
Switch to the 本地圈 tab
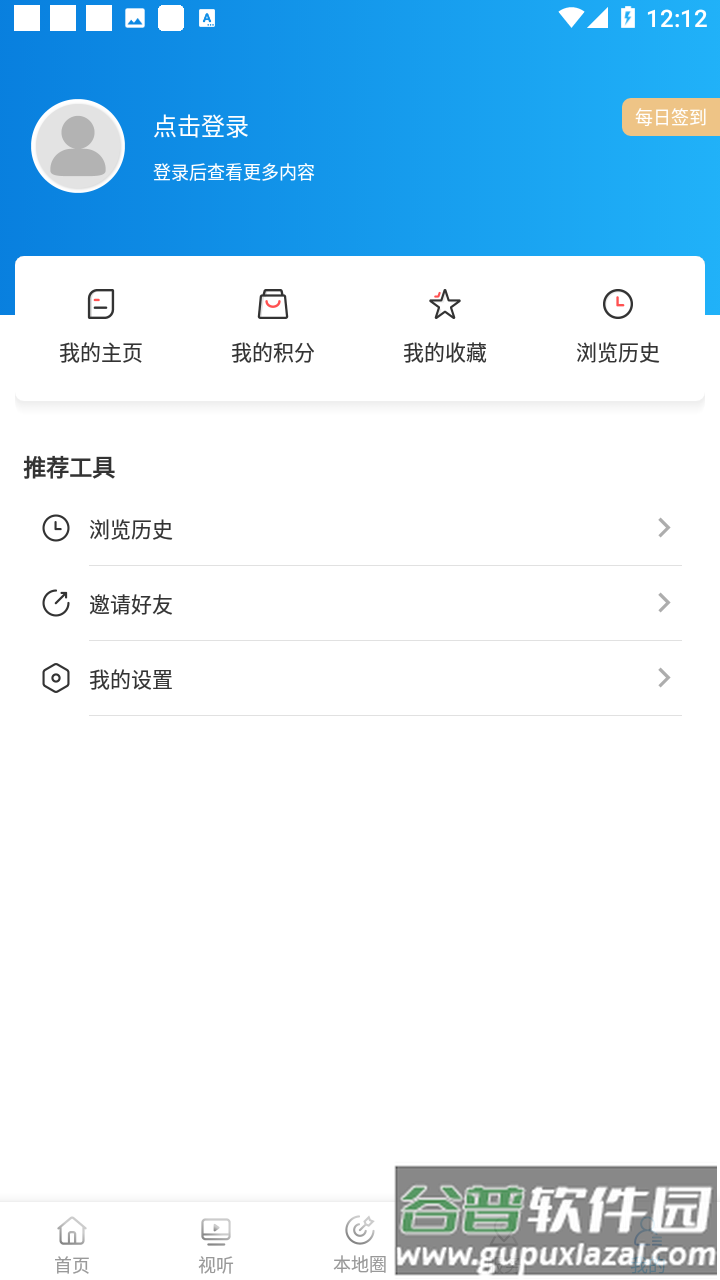(x=359, y=1243)
